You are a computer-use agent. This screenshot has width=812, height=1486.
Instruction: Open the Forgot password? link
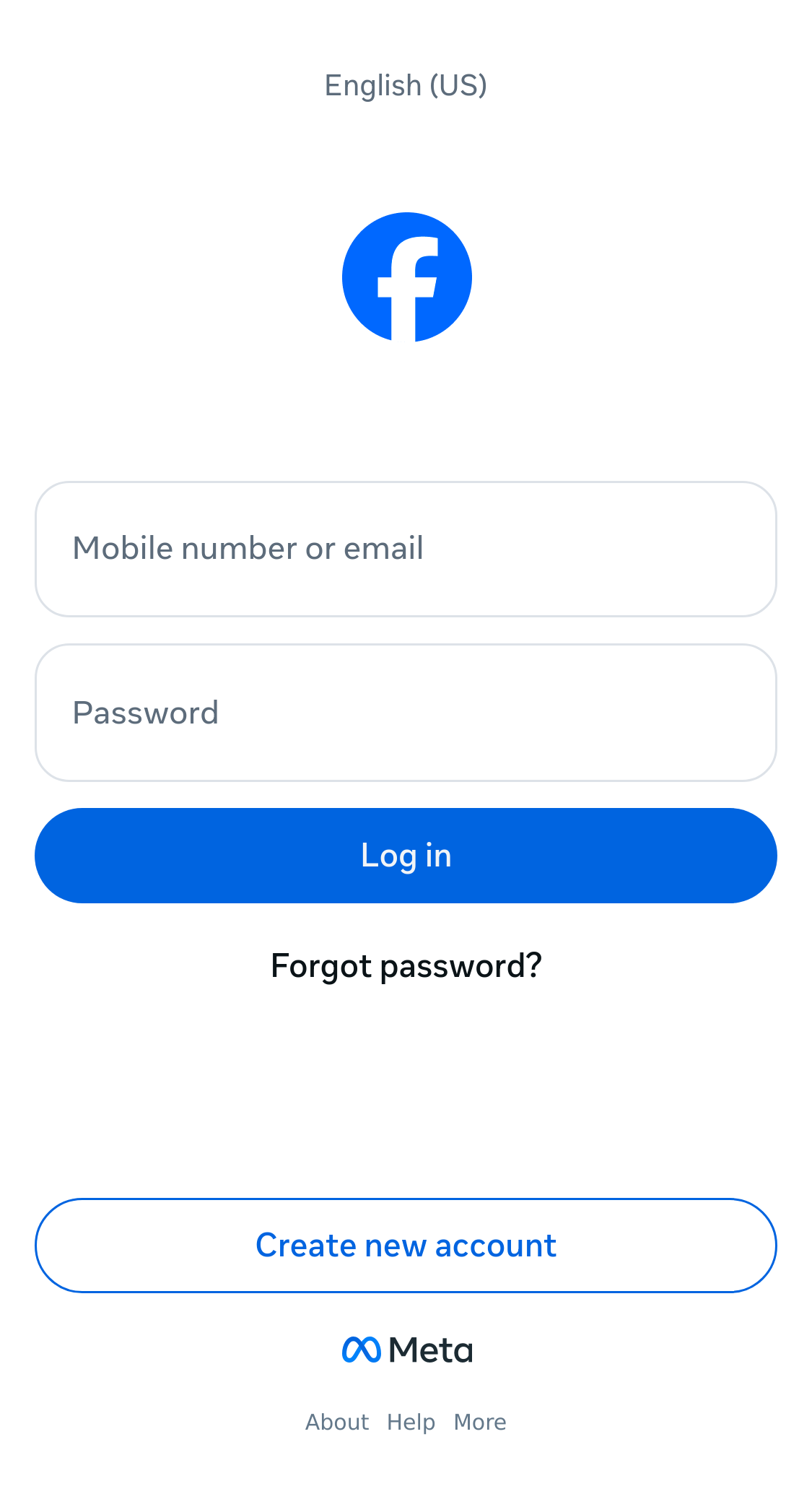(x=406, y=966)
